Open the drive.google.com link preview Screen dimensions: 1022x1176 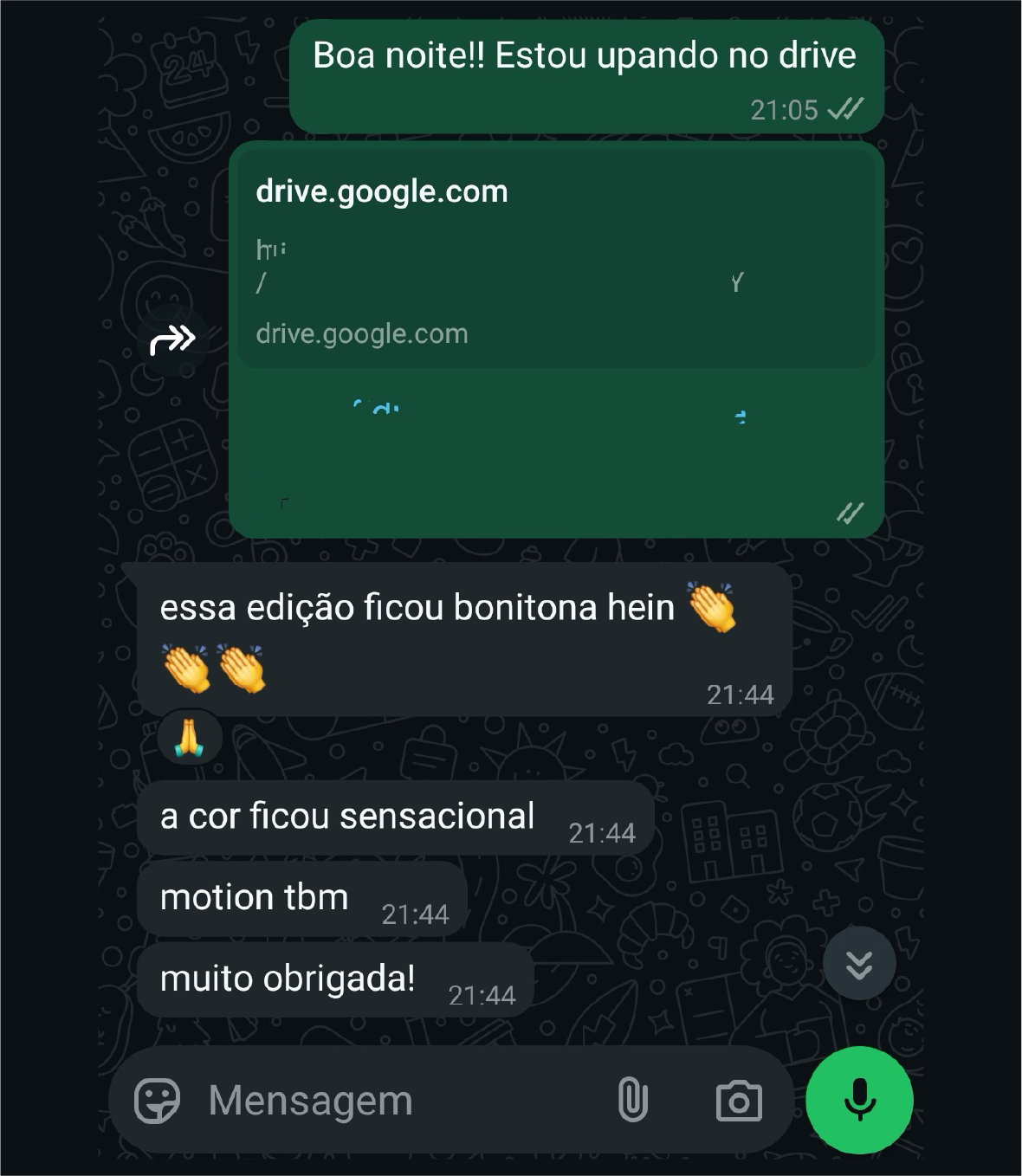(555, 260)
